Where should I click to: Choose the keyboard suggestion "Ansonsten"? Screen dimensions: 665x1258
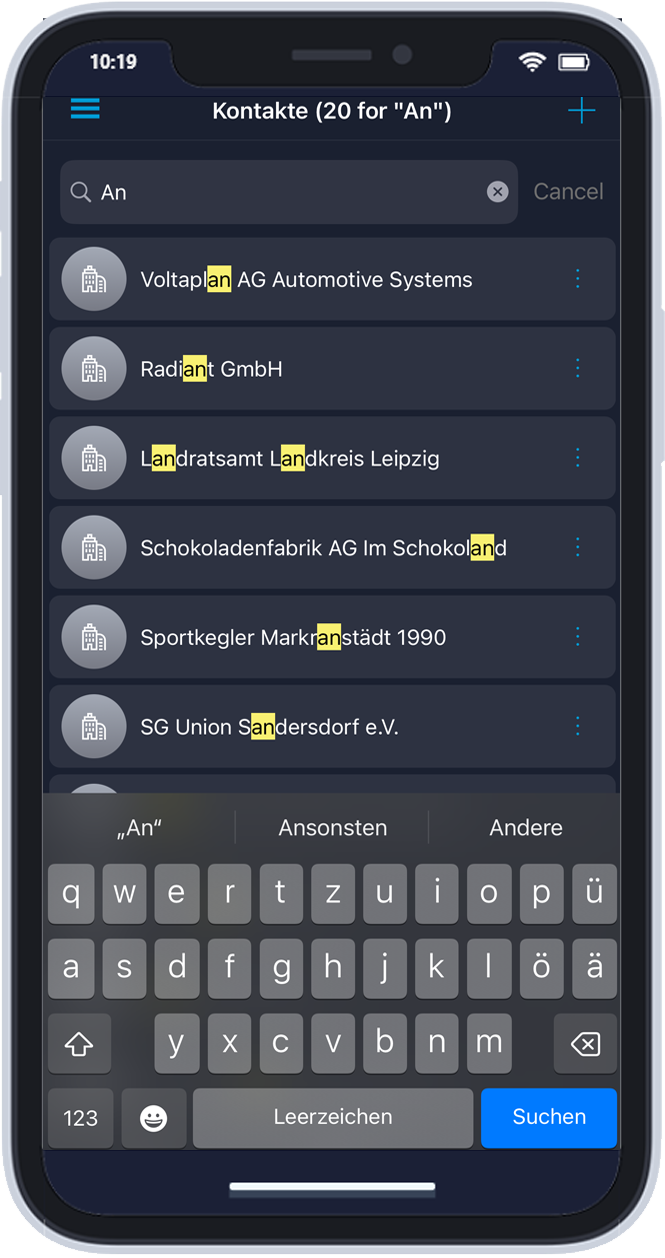[x=332, y=828]
